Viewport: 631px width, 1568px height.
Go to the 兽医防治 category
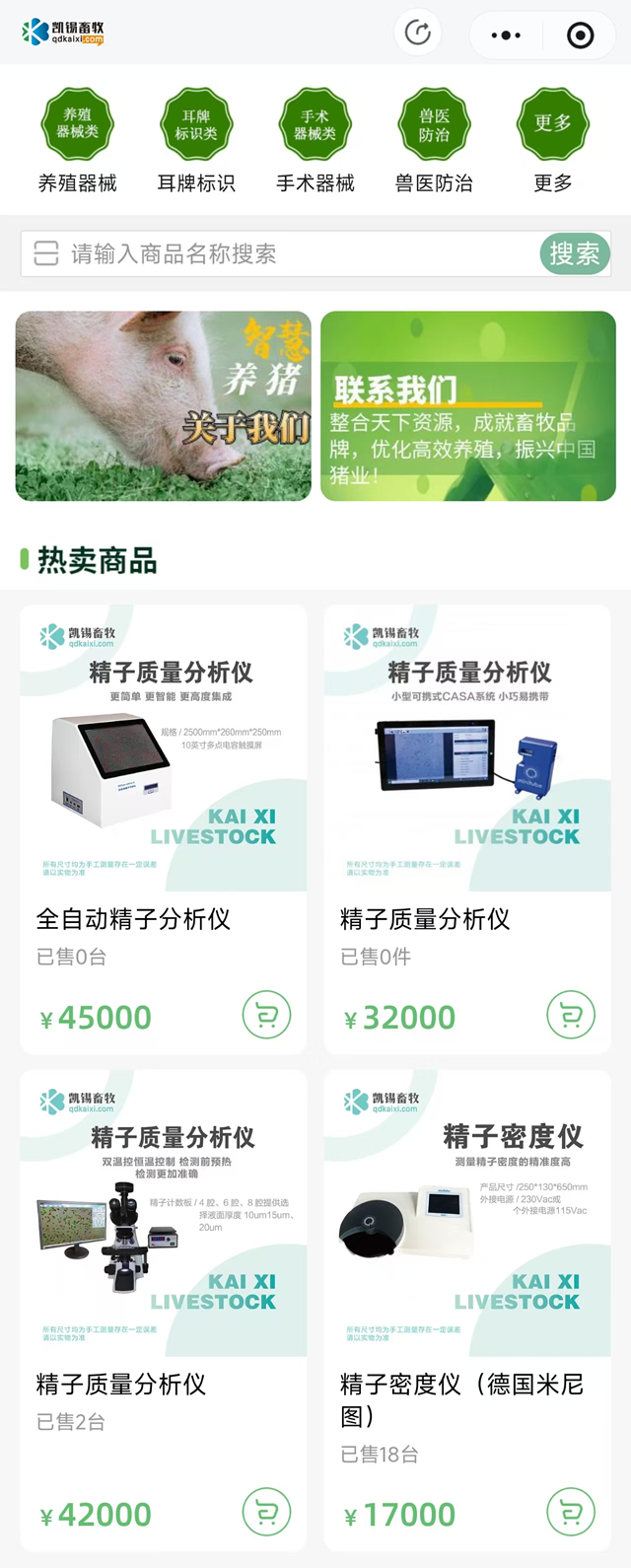(x=434, y=140)
